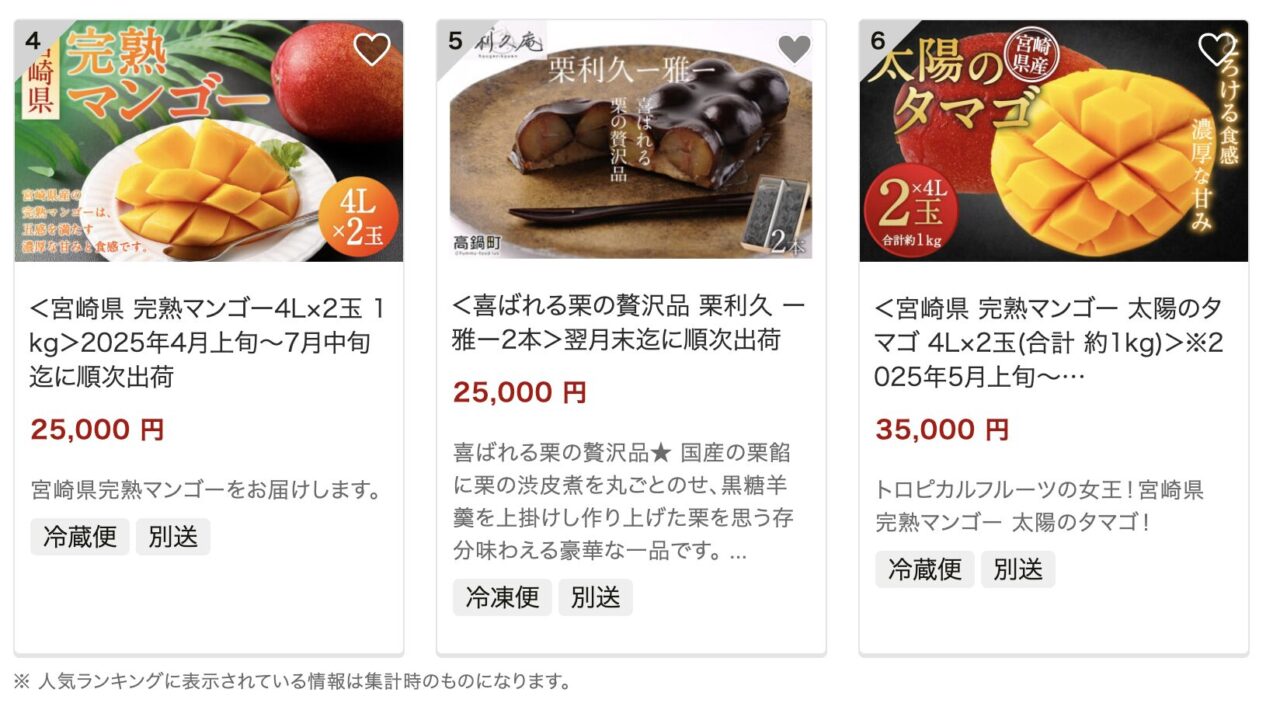The width and height of the screenshot is (1280, 710).
Task: Favorite the 太陽のタマゴ mango item
Action: [x=1216, y=49]
